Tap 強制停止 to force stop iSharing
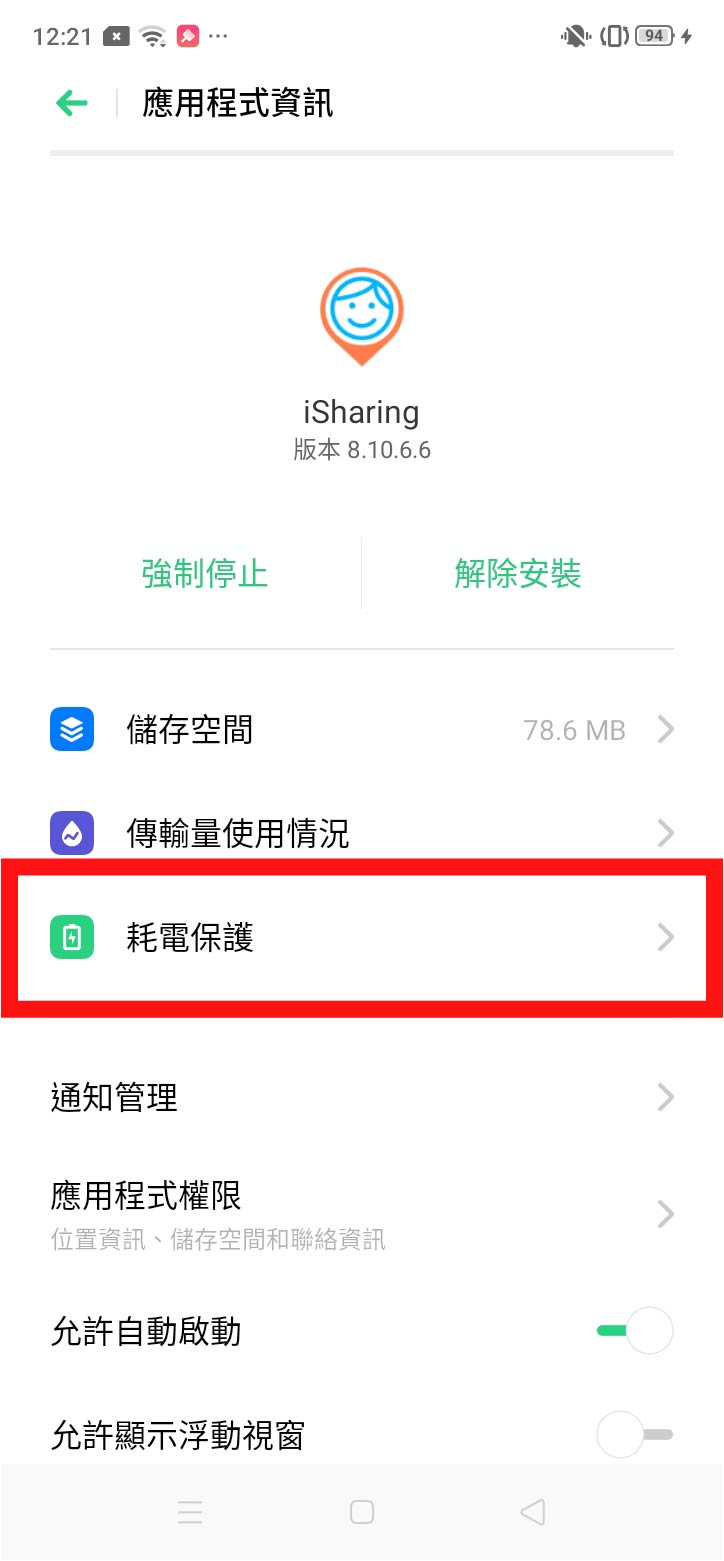Screen dimensions: 724x1561 click(205, 574)
